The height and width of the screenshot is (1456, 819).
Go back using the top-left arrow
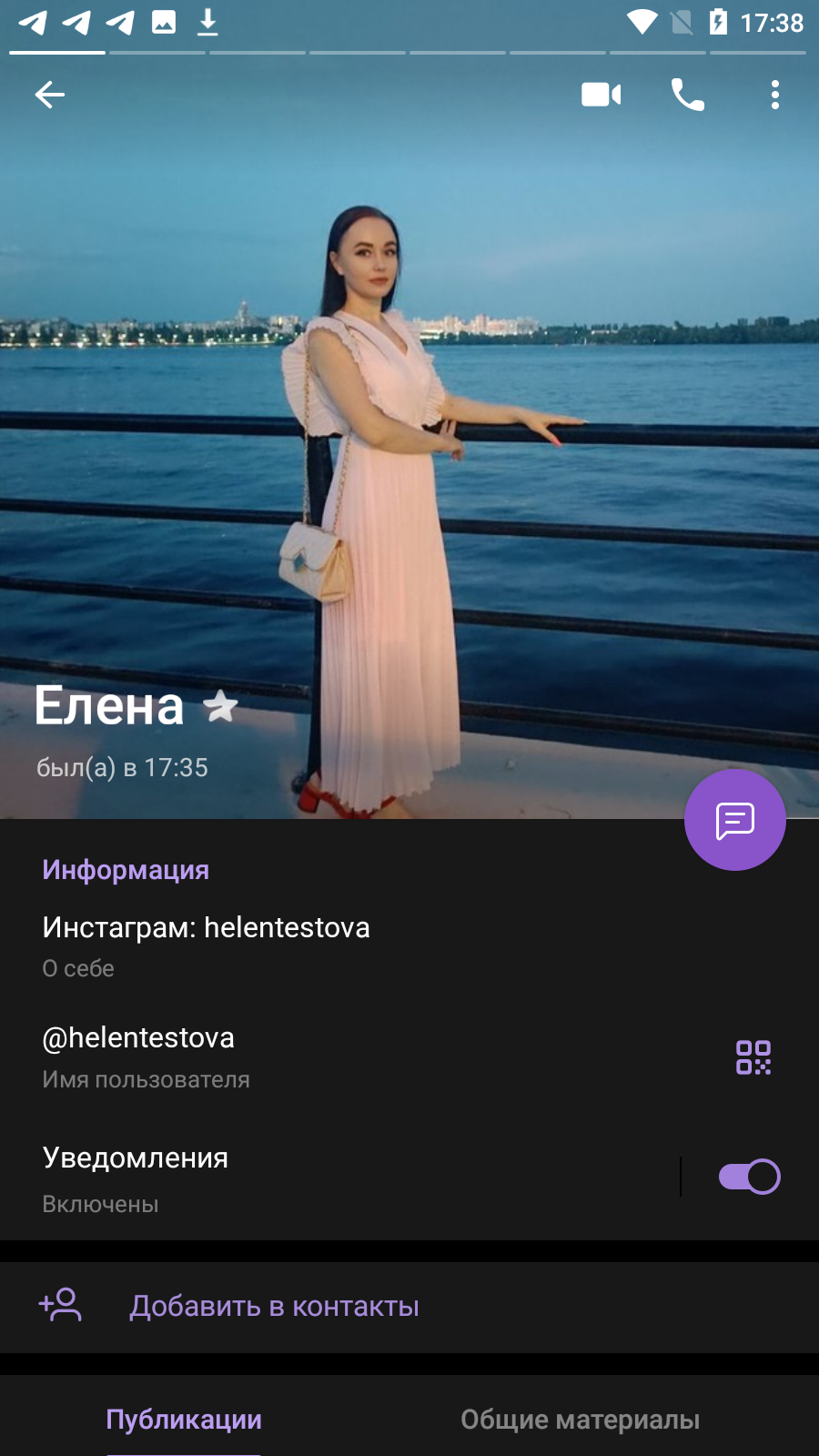click(x=50, y=95)
